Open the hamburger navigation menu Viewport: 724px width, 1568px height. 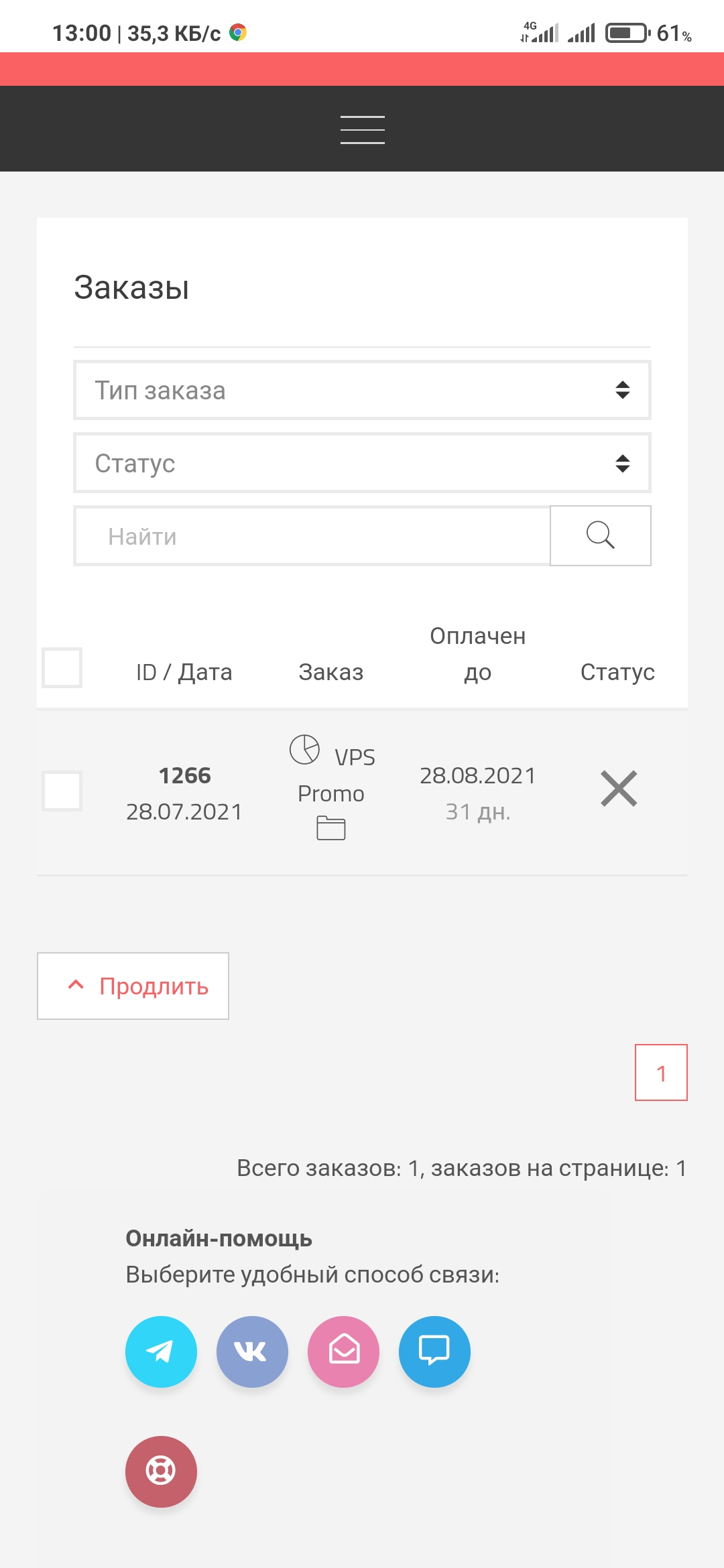[362, 129]
